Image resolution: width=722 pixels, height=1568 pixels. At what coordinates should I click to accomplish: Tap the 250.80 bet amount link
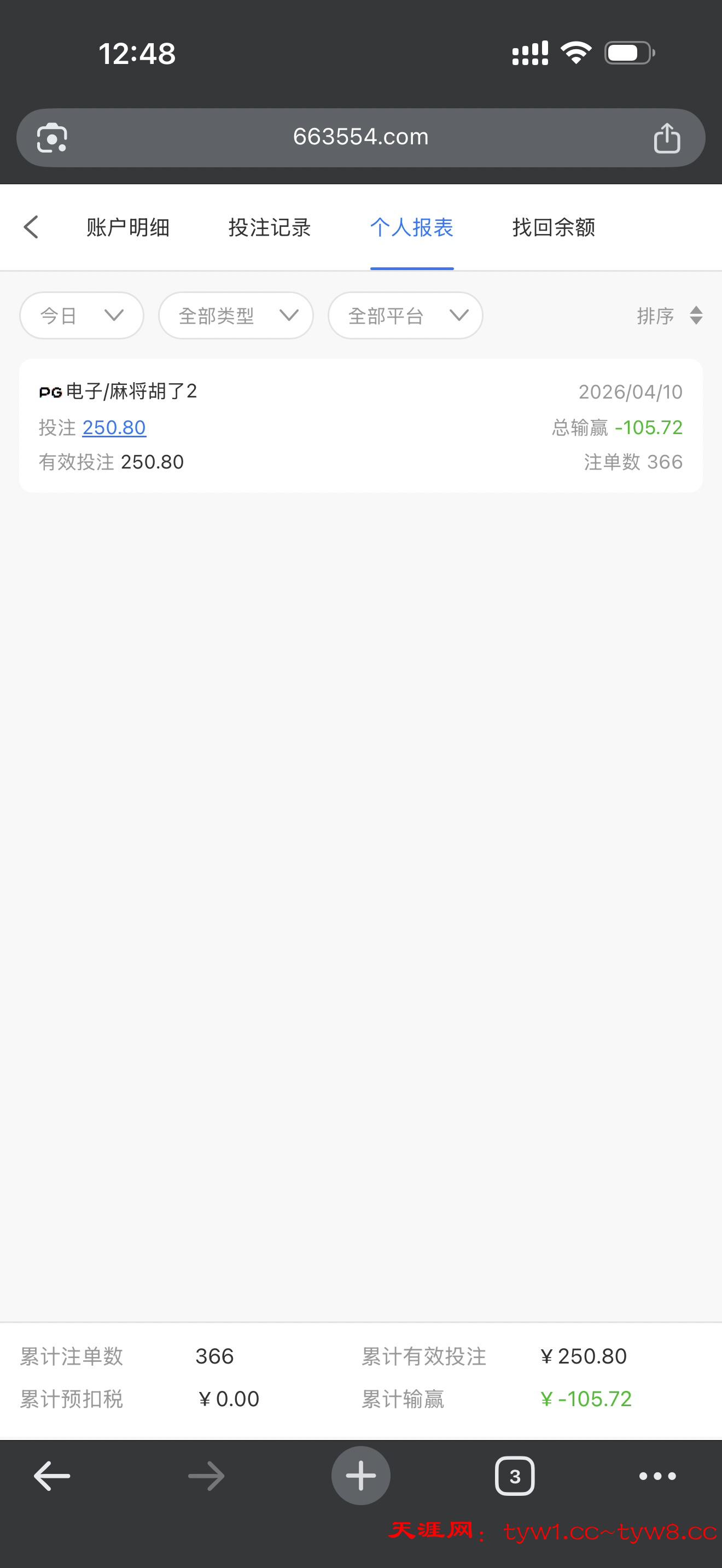click(114, 428)
